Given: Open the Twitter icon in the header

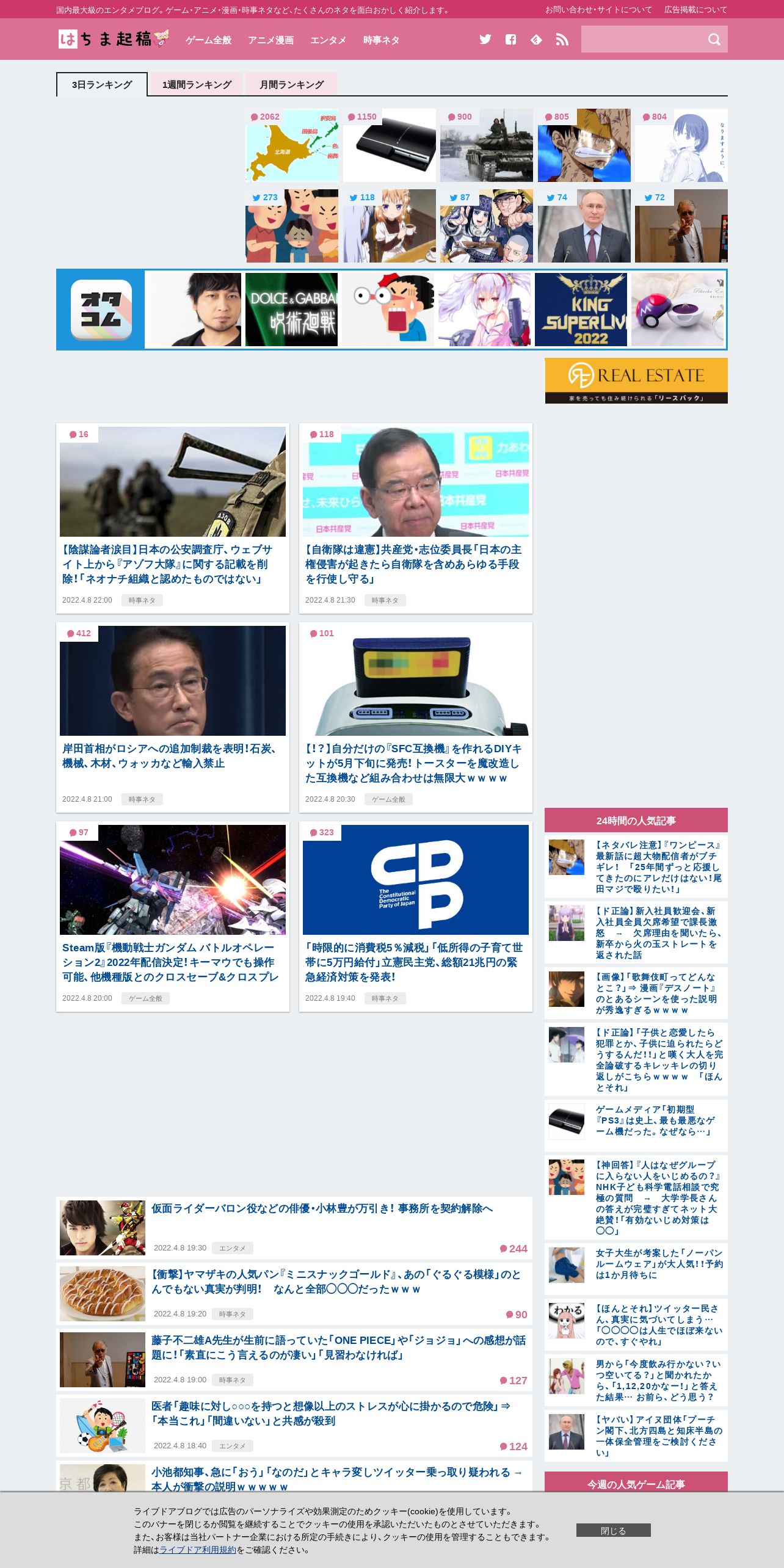Looking at the screenshot, I should coord(485,40).
